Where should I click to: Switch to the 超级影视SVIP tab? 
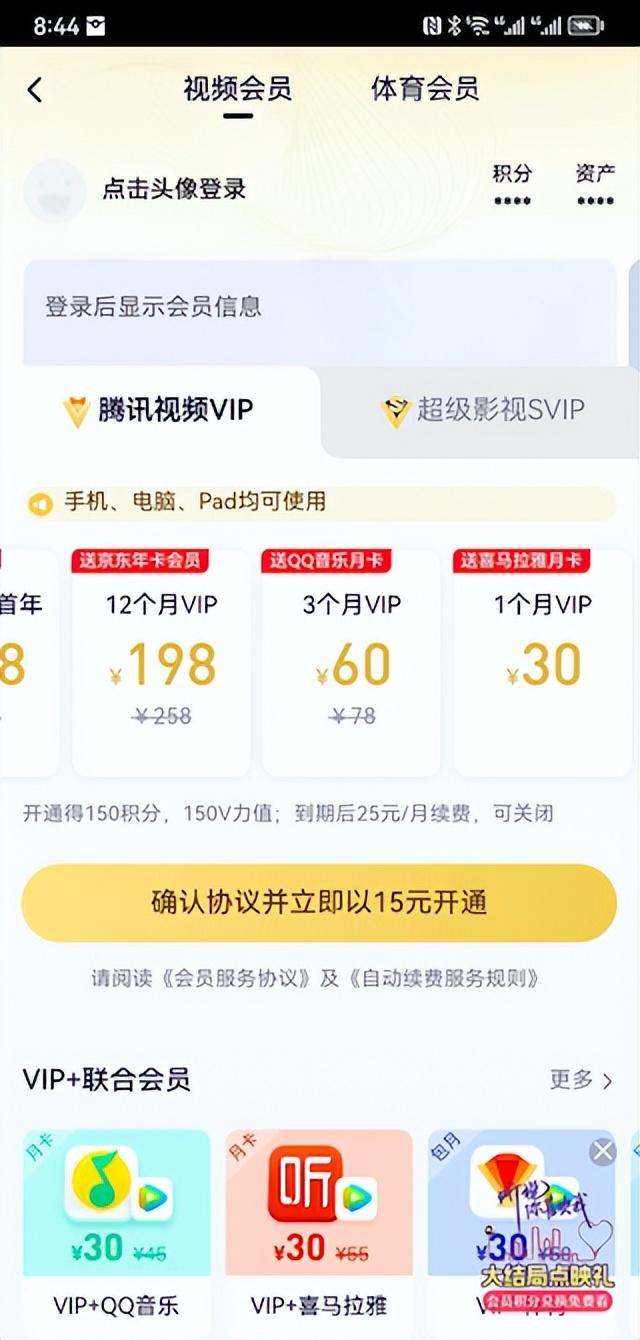pos(485,410)
